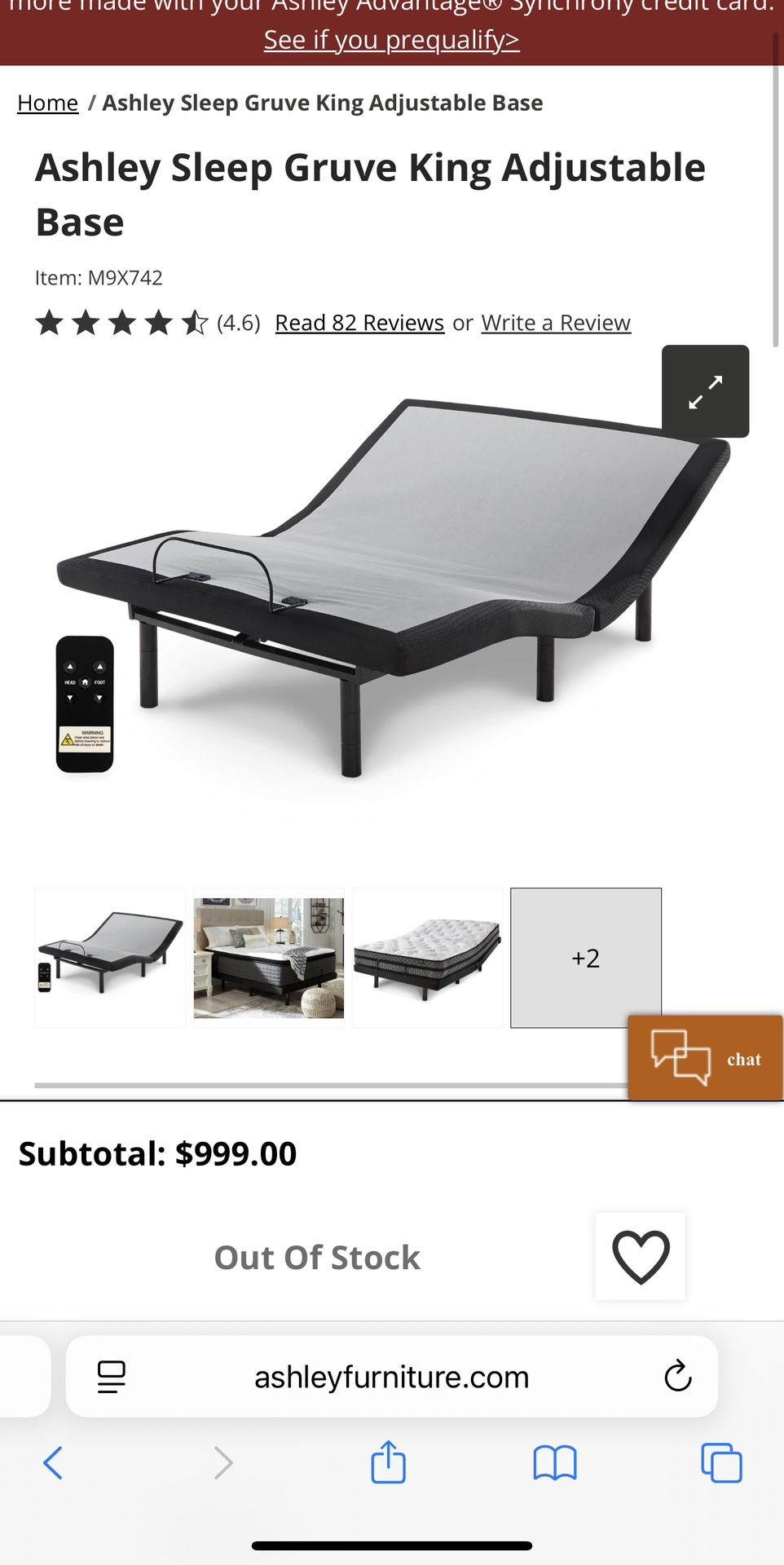Reload the page with the refresh icon
Screen dimensions: 784x1565
pyautogui.click(x=676, y=1376)
